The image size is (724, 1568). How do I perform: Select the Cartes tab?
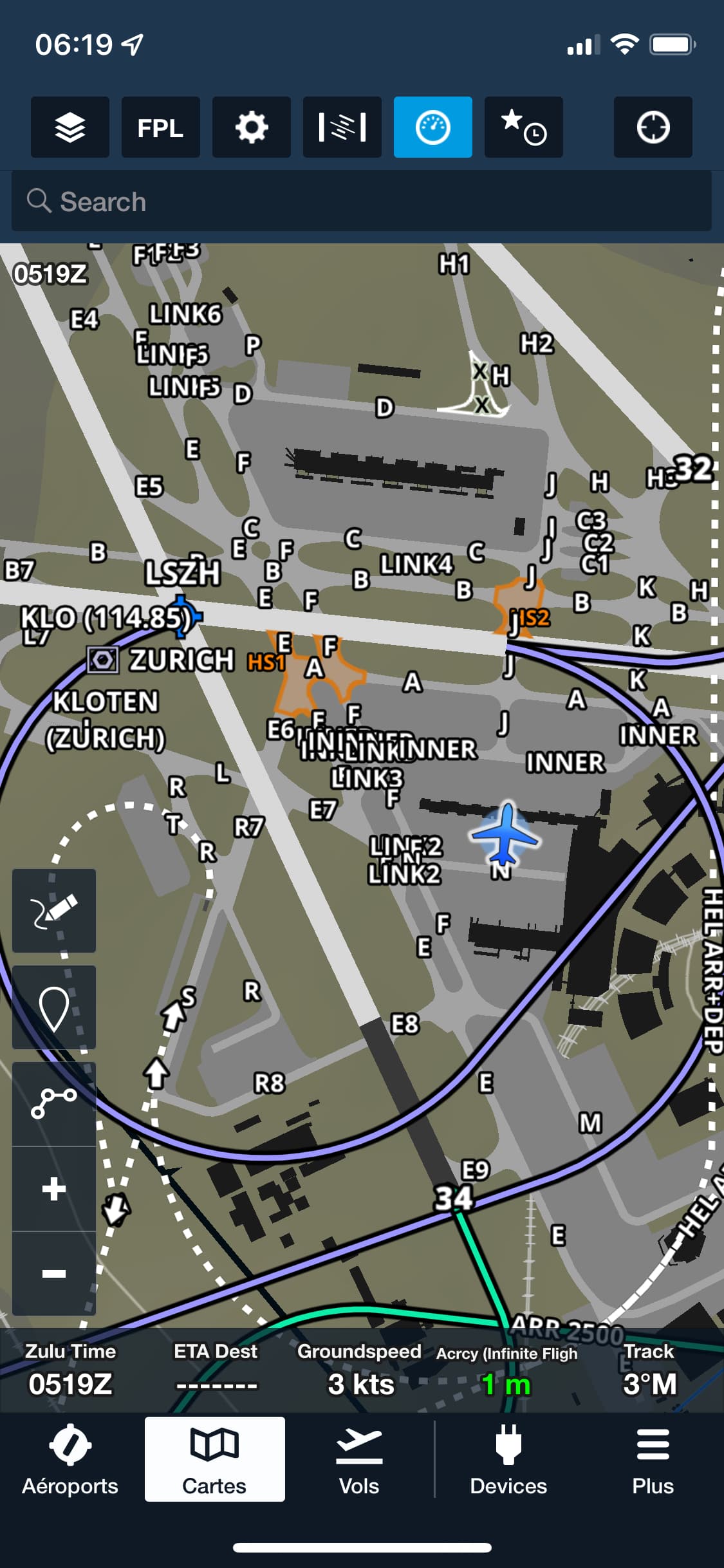pos(214,1459)
